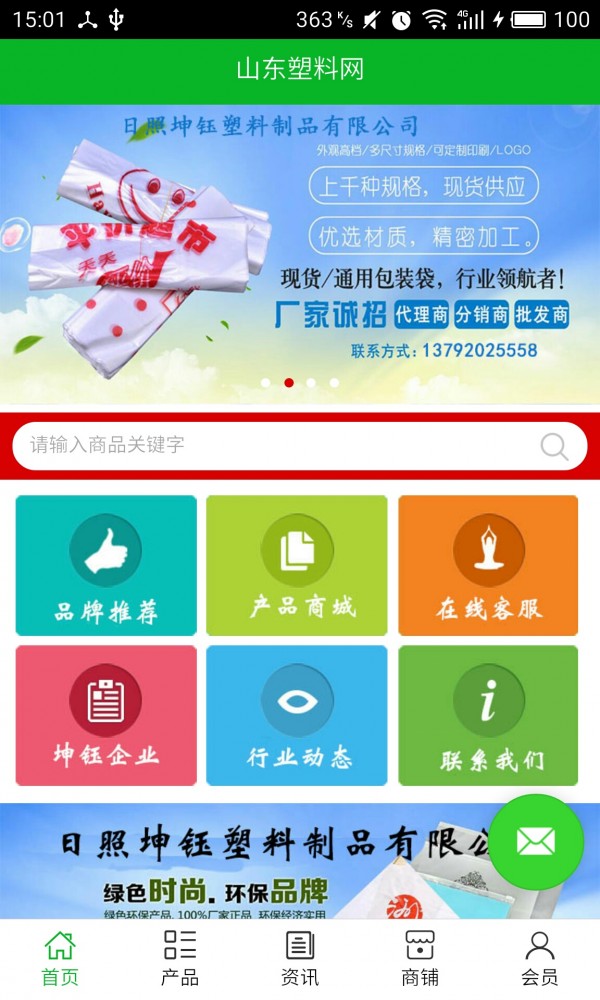Tap the product keyword search field

[300, 446]
